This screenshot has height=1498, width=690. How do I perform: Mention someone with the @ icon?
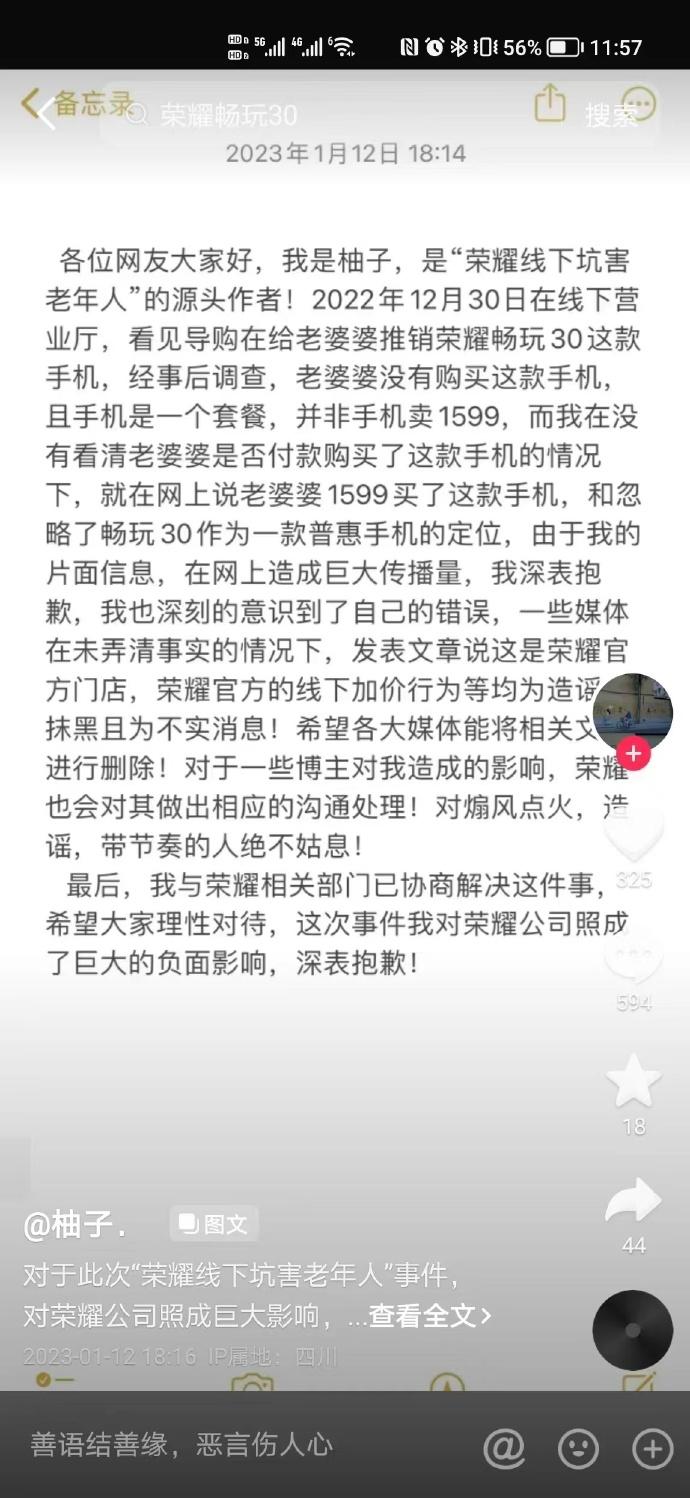(504, 1447)
